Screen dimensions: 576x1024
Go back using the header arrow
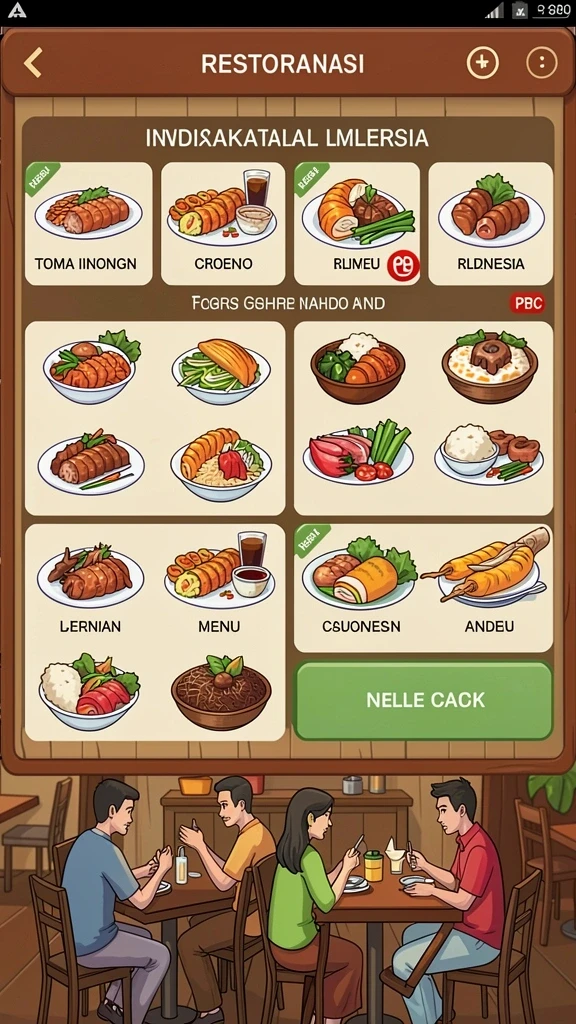(33, 63)
